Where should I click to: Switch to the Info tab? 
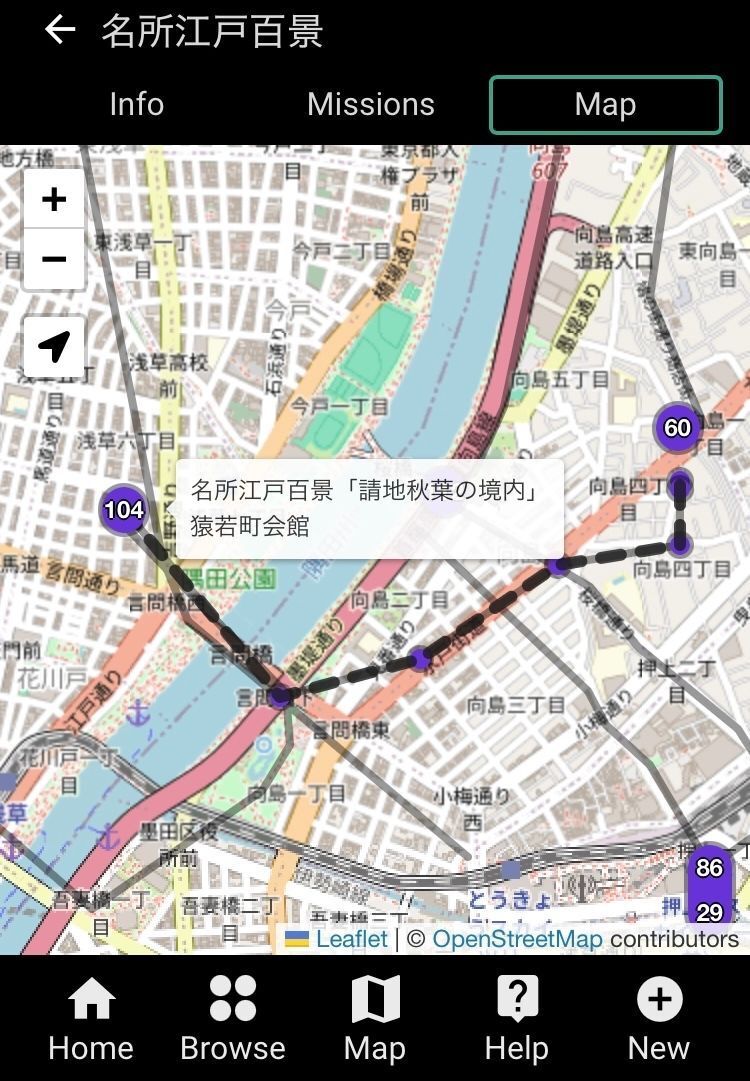pos(136,105)
